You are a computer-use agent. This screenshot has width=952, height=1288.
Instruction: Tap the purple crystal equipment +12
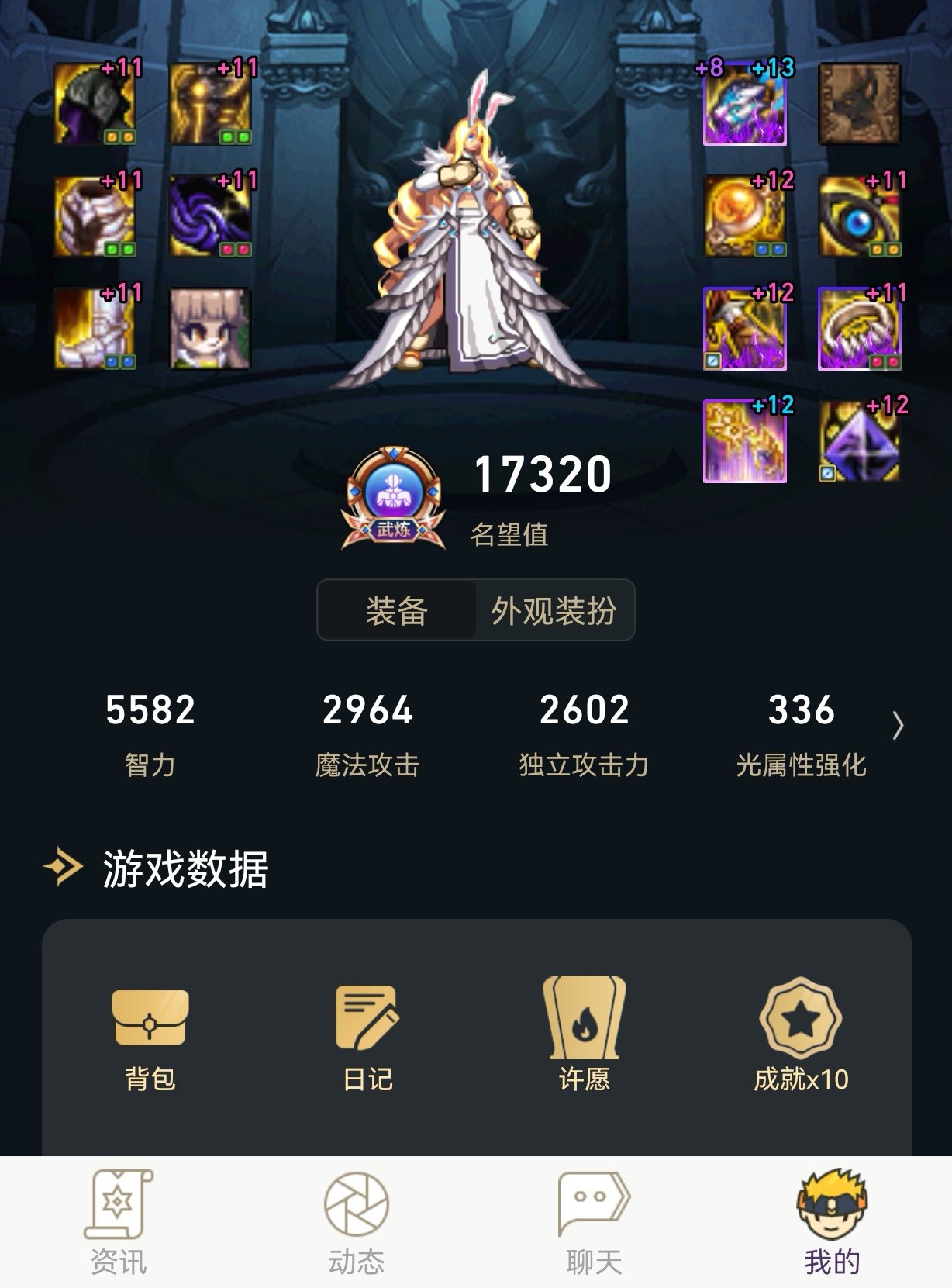click(x=859, y=440)
